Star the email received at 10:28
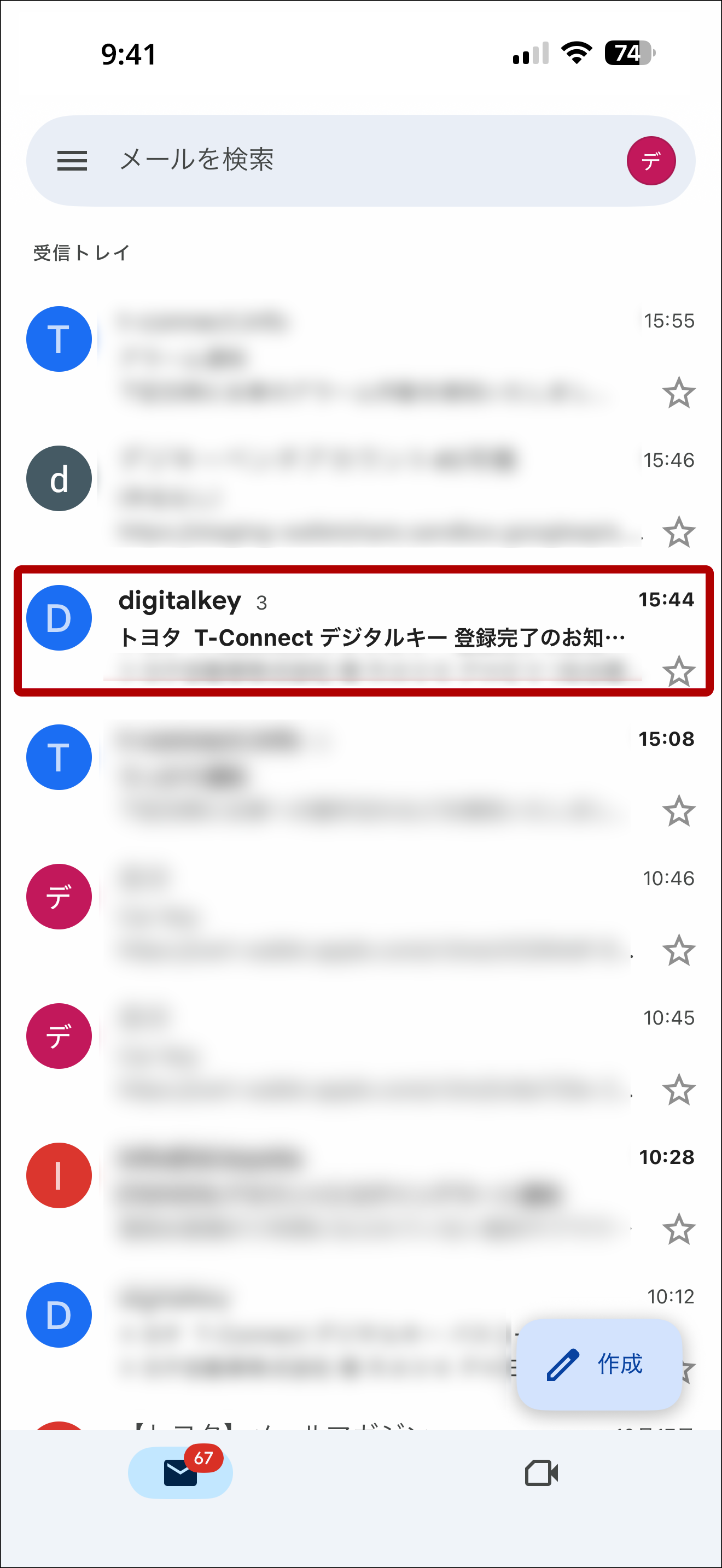The height and width of the screenshot is (1568, 722). [x=678, y=1230]
